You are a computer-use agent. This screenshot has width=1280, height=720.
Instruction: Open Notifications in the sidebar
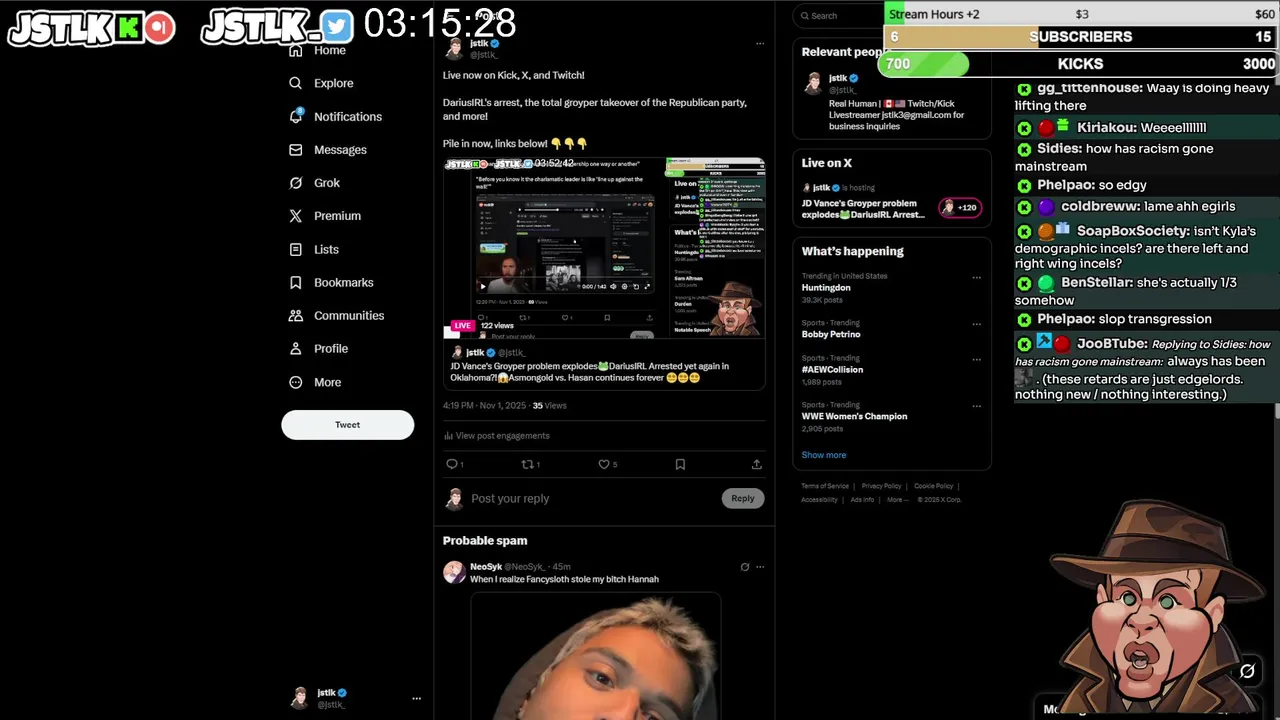tap(347, 117)
